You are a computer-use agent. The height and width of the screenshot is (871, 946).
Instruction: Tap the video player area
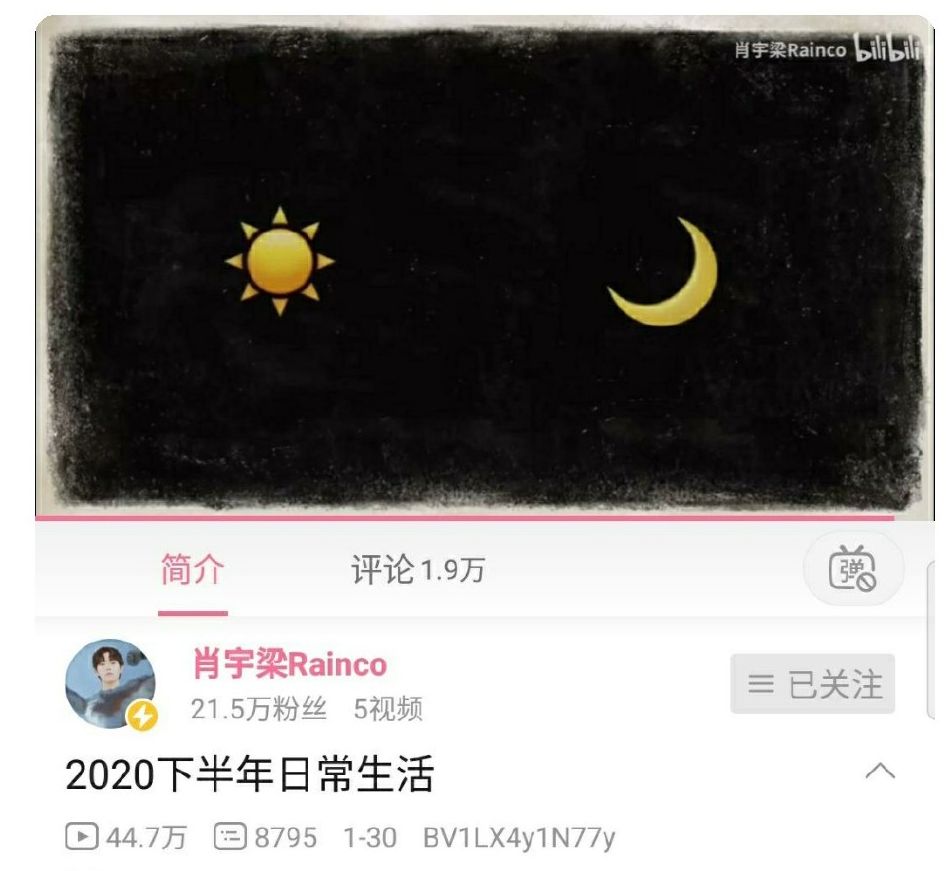(x=478, y=266)
